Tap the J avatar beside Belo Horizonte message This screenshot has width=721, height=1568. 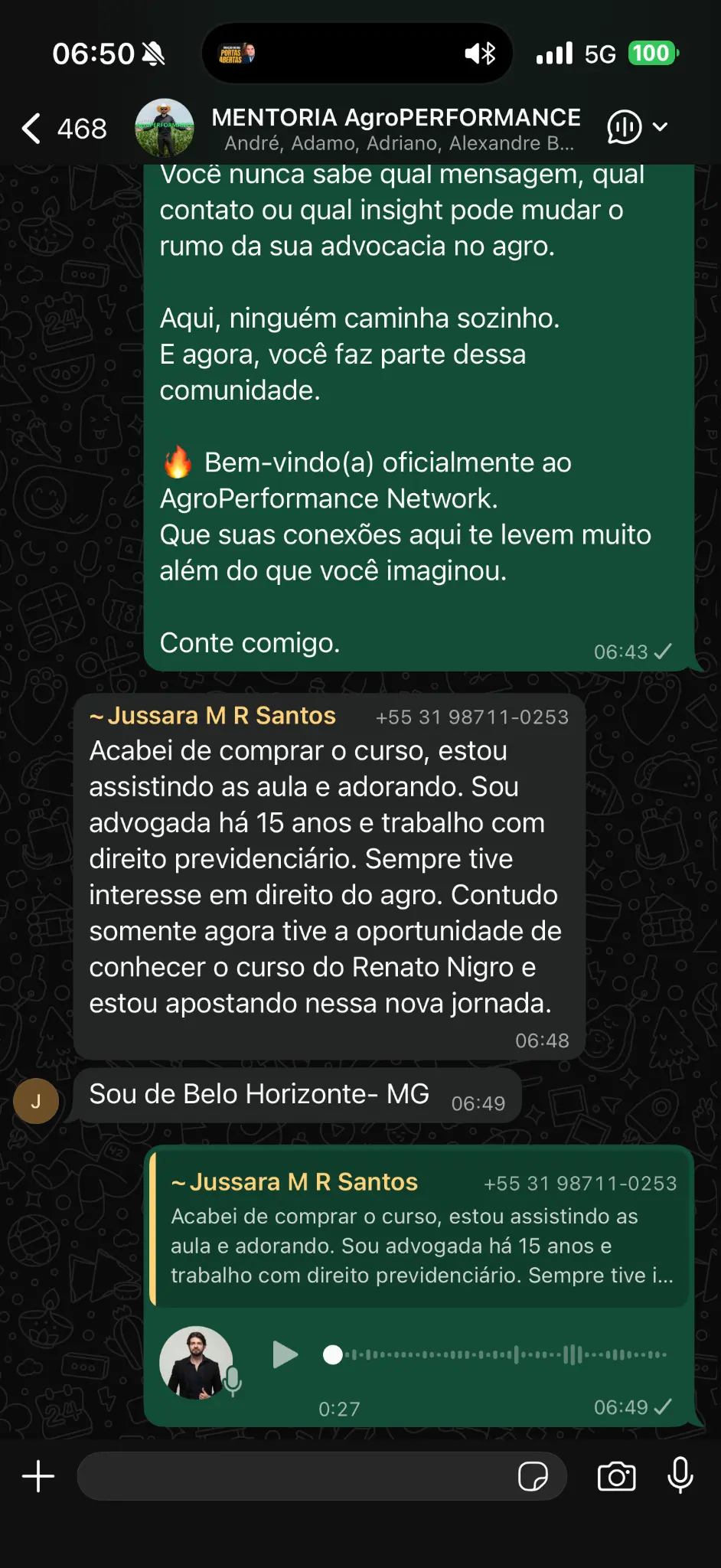click(x=37, y=1100)
